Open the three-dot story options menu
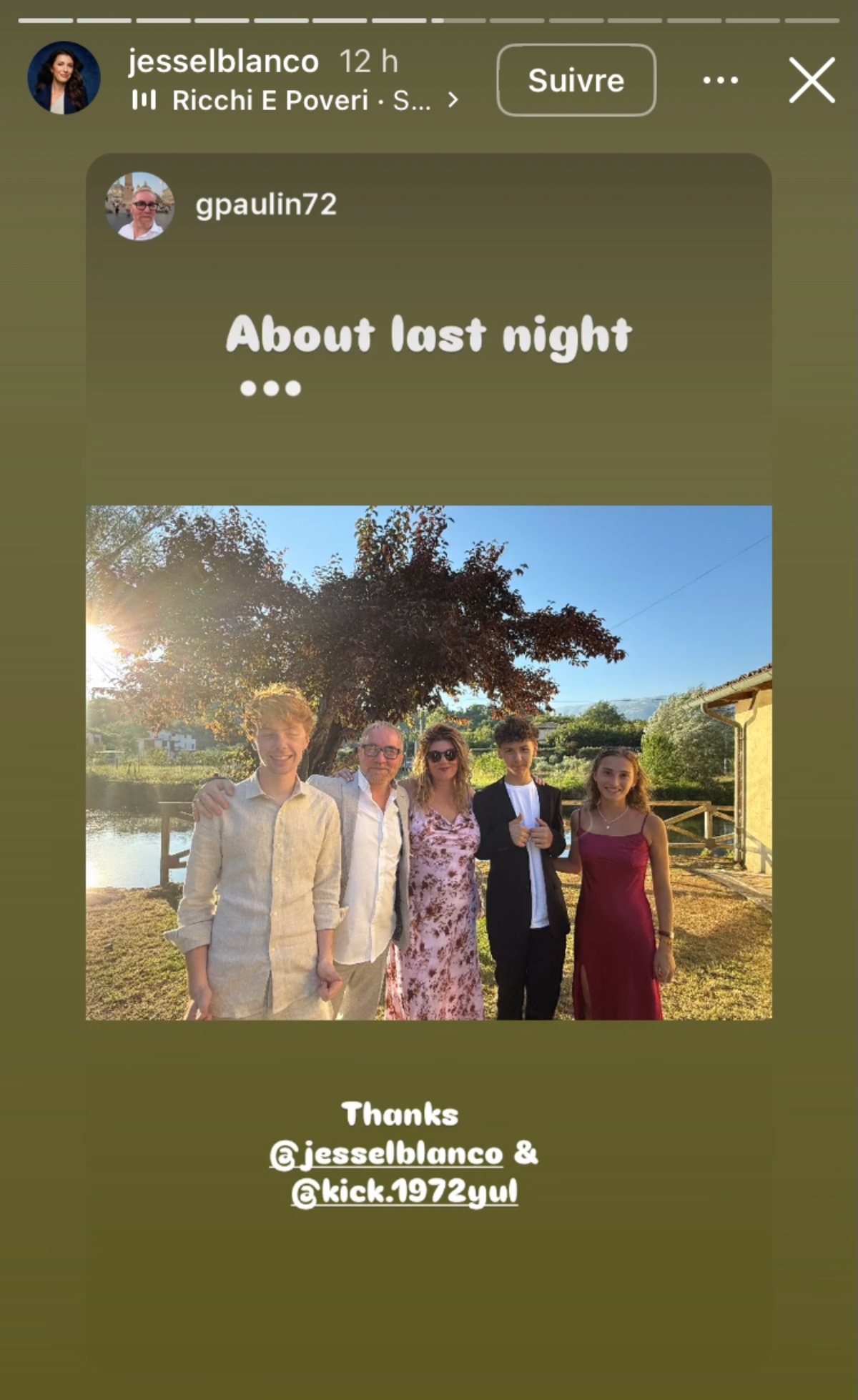This screenshot has width=858, height=1400. click(720, 80)
